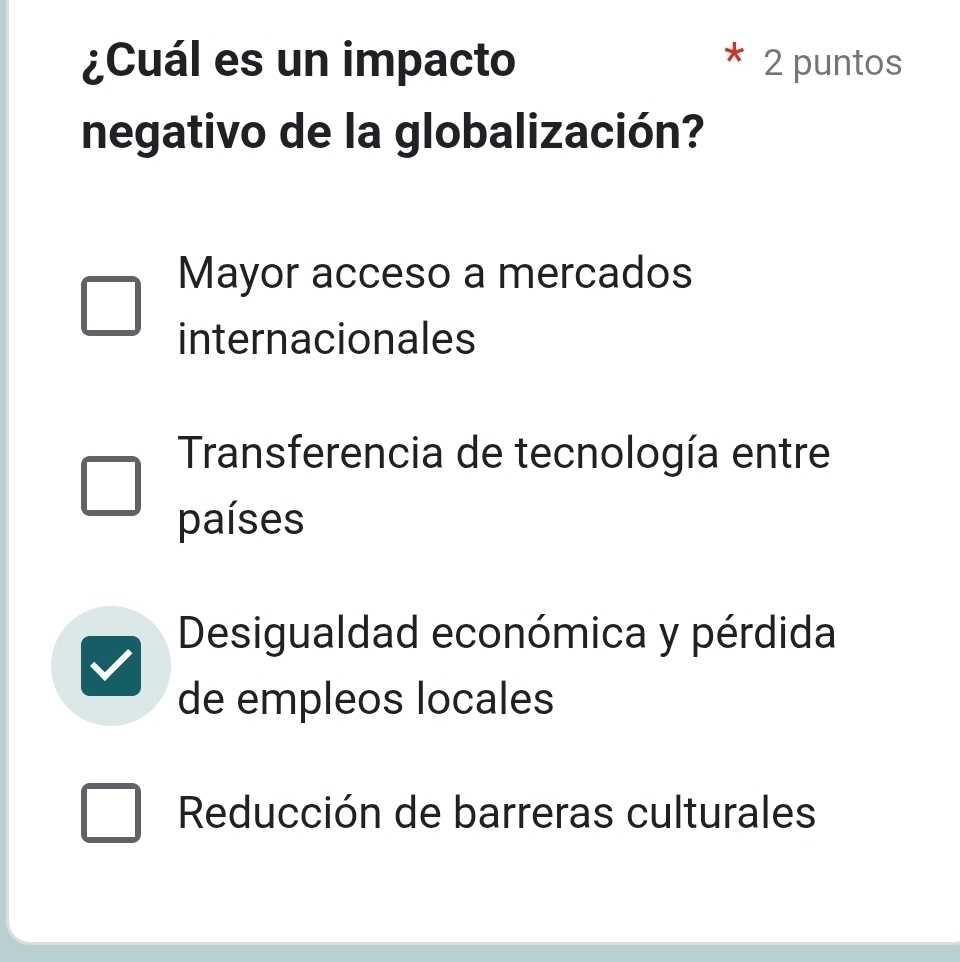Select the answer text "Mayor acceso a mercados internacionales"

point(434,305)
